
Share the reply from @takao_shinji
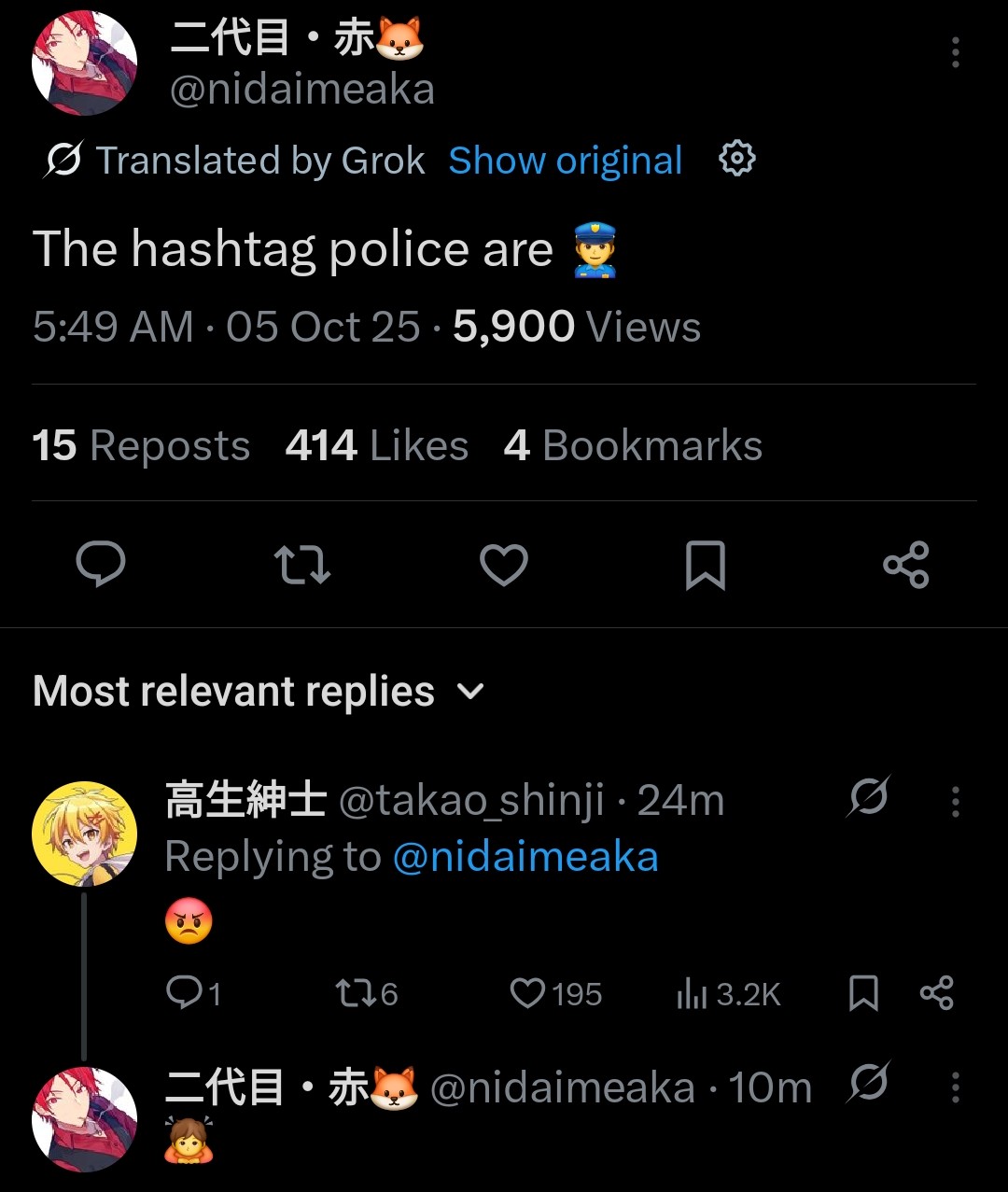[936, 993]
